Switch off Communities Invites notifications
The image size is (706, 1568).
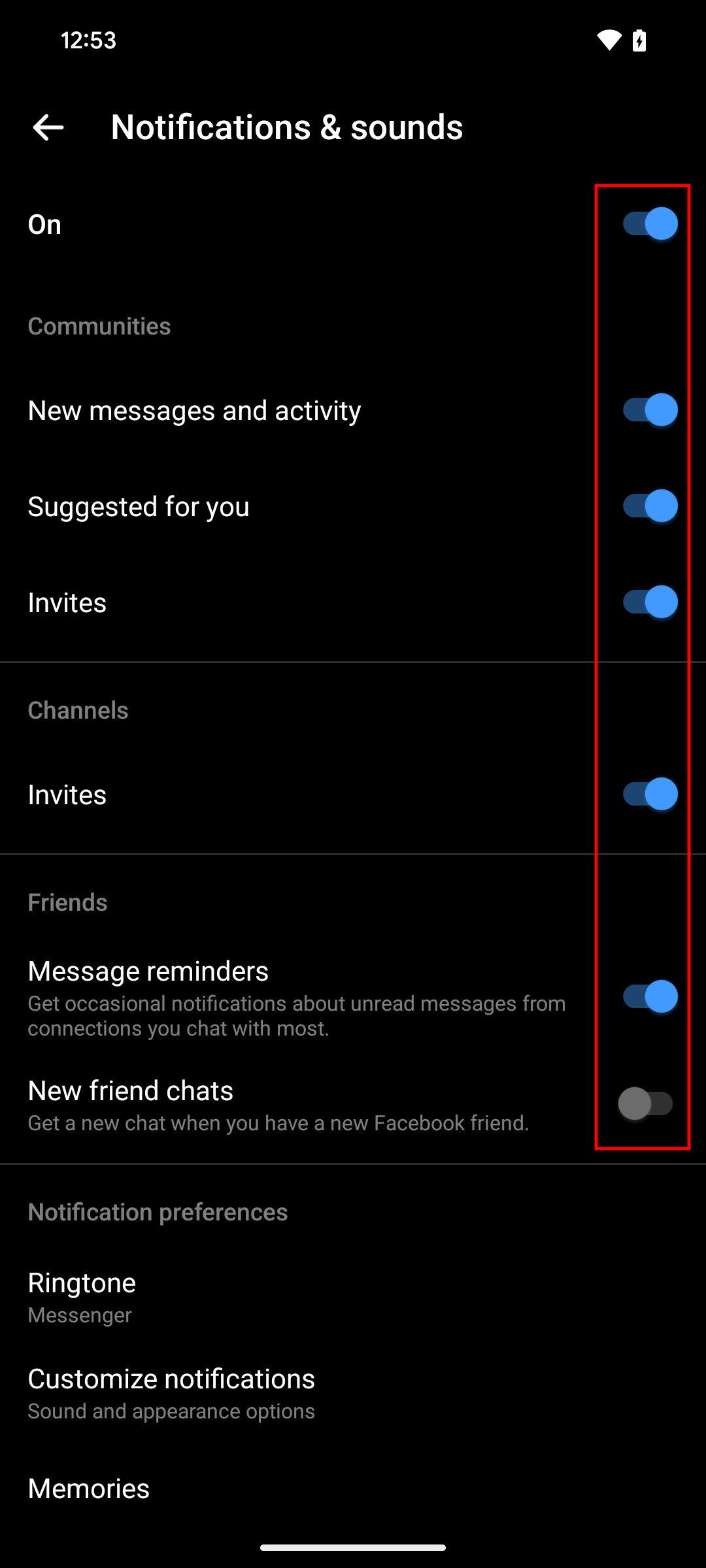coord(650,602)
